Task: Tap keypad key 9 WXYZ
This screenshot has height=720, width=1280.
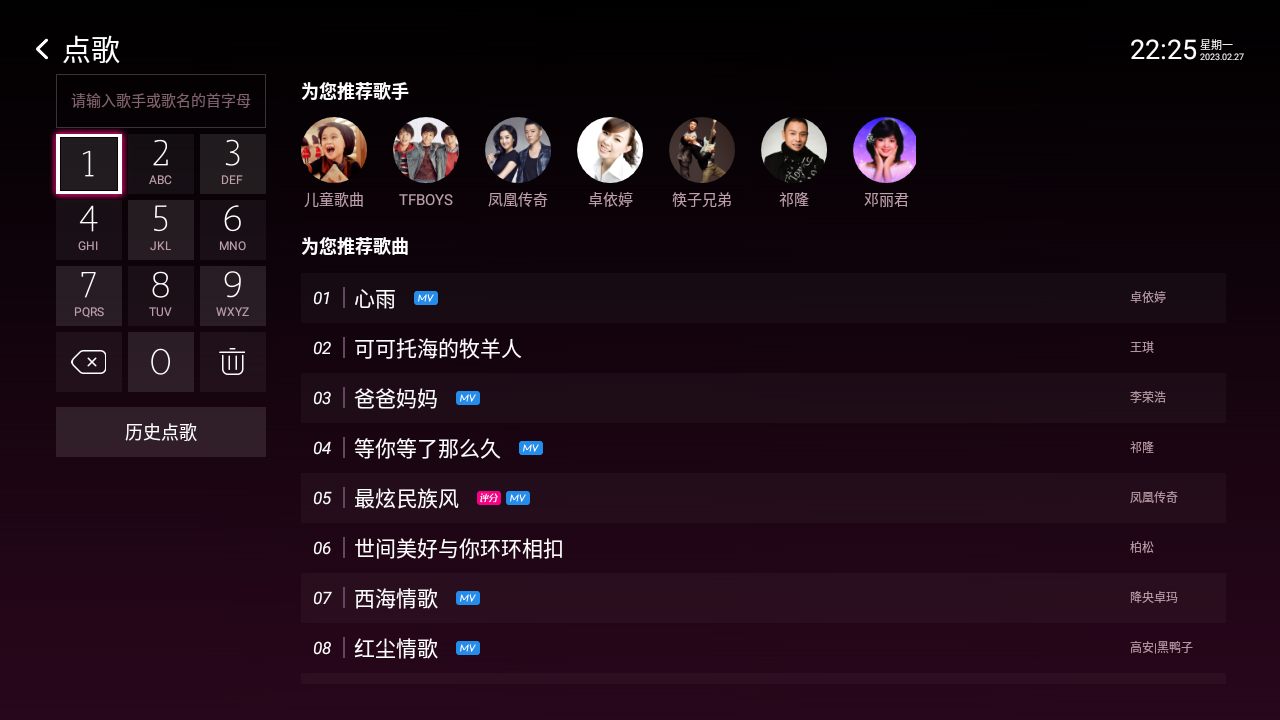Action: [x=233, y=296]
